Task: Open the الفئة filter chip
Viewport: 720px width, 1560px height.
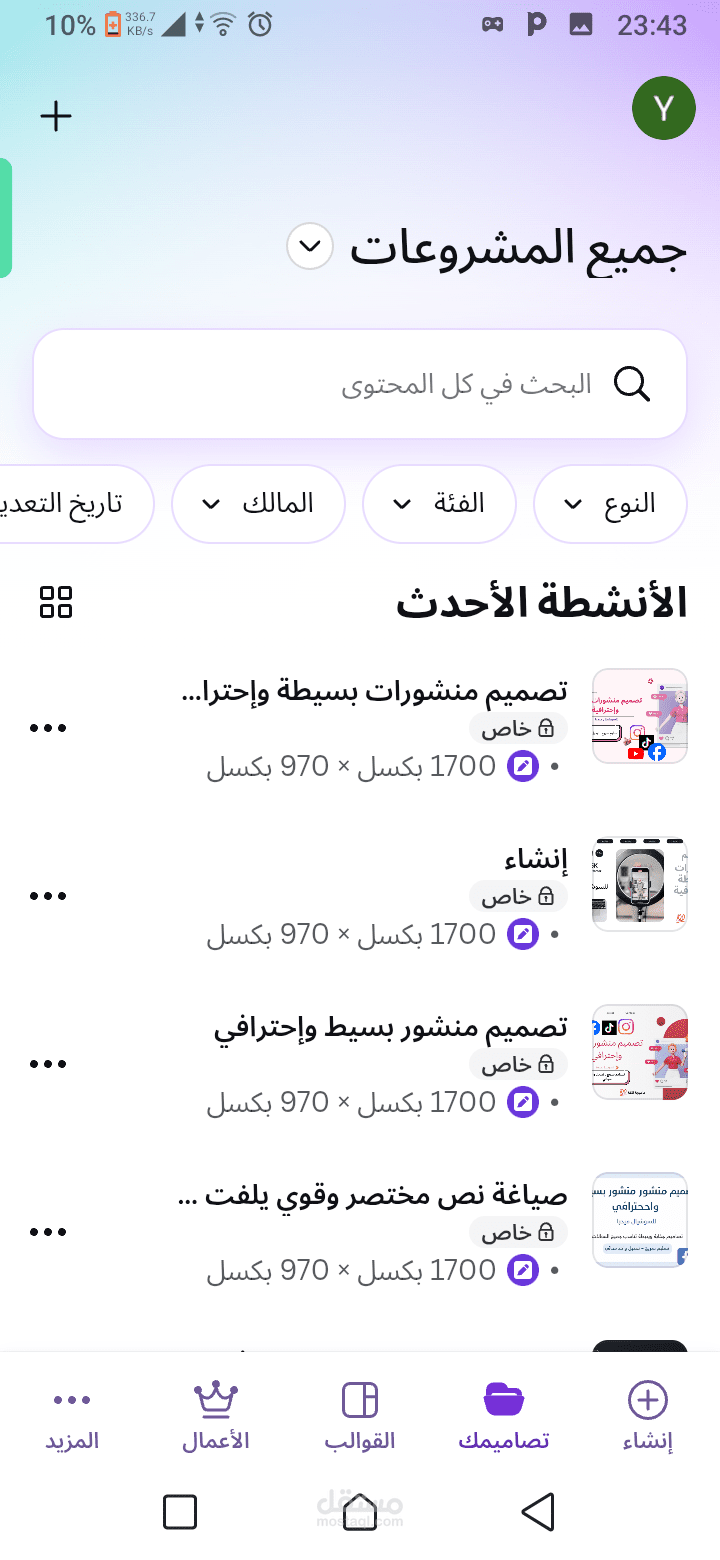Action: coord(439,504)
